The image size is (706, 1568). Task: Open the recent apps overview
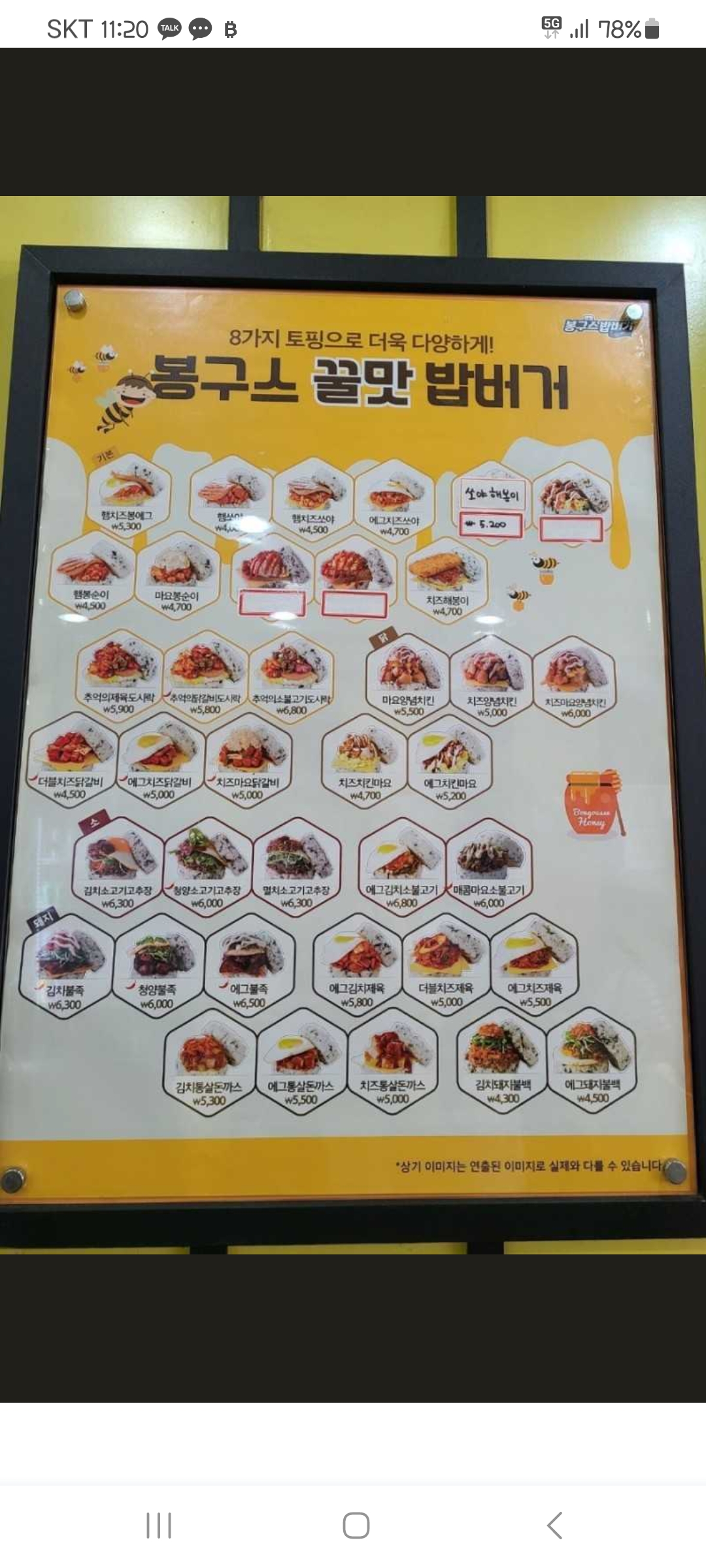(158, 1526)
